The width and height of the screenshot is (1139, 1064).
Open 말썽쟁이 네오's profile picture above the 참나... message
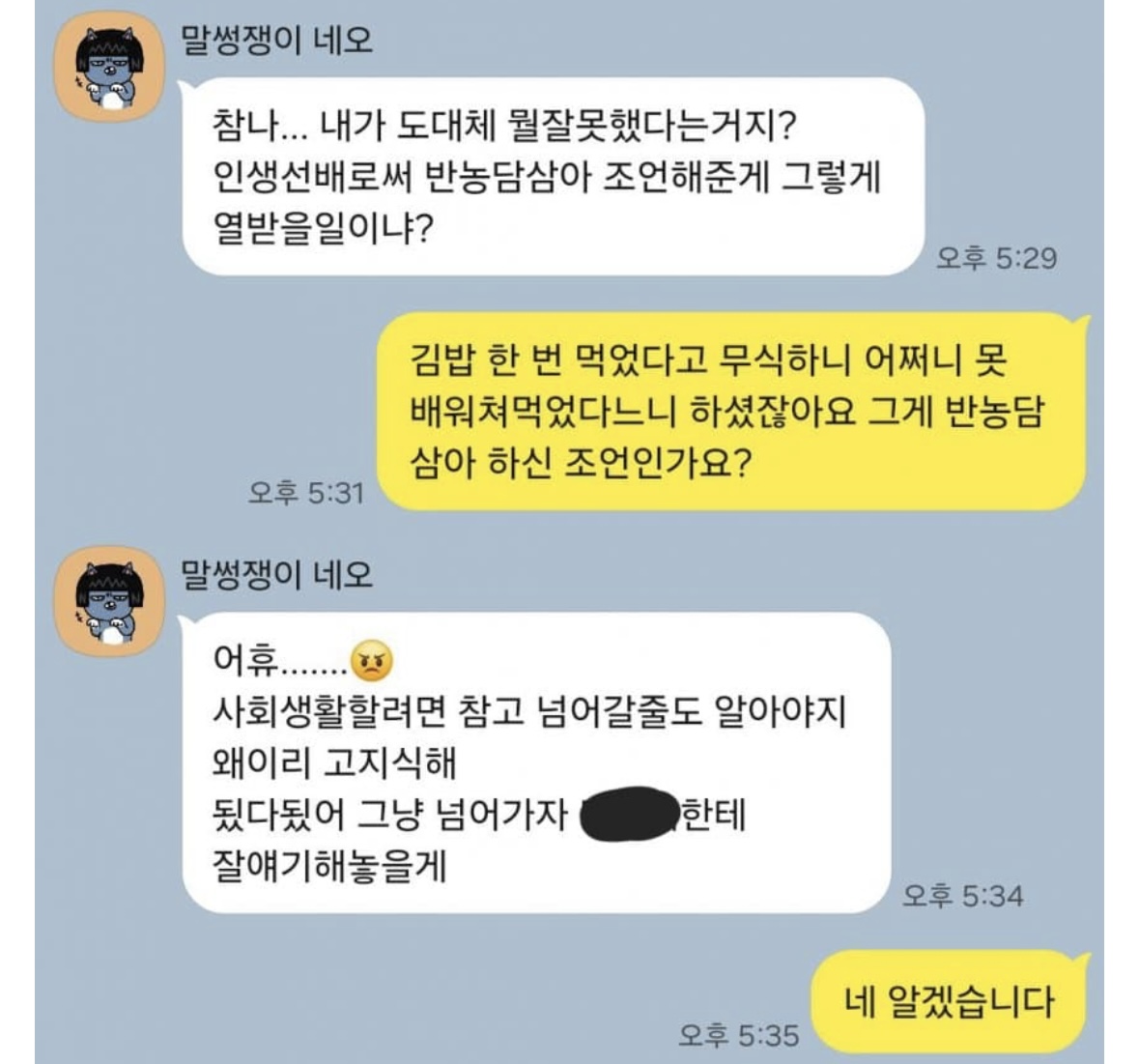[x=106, y=67]
